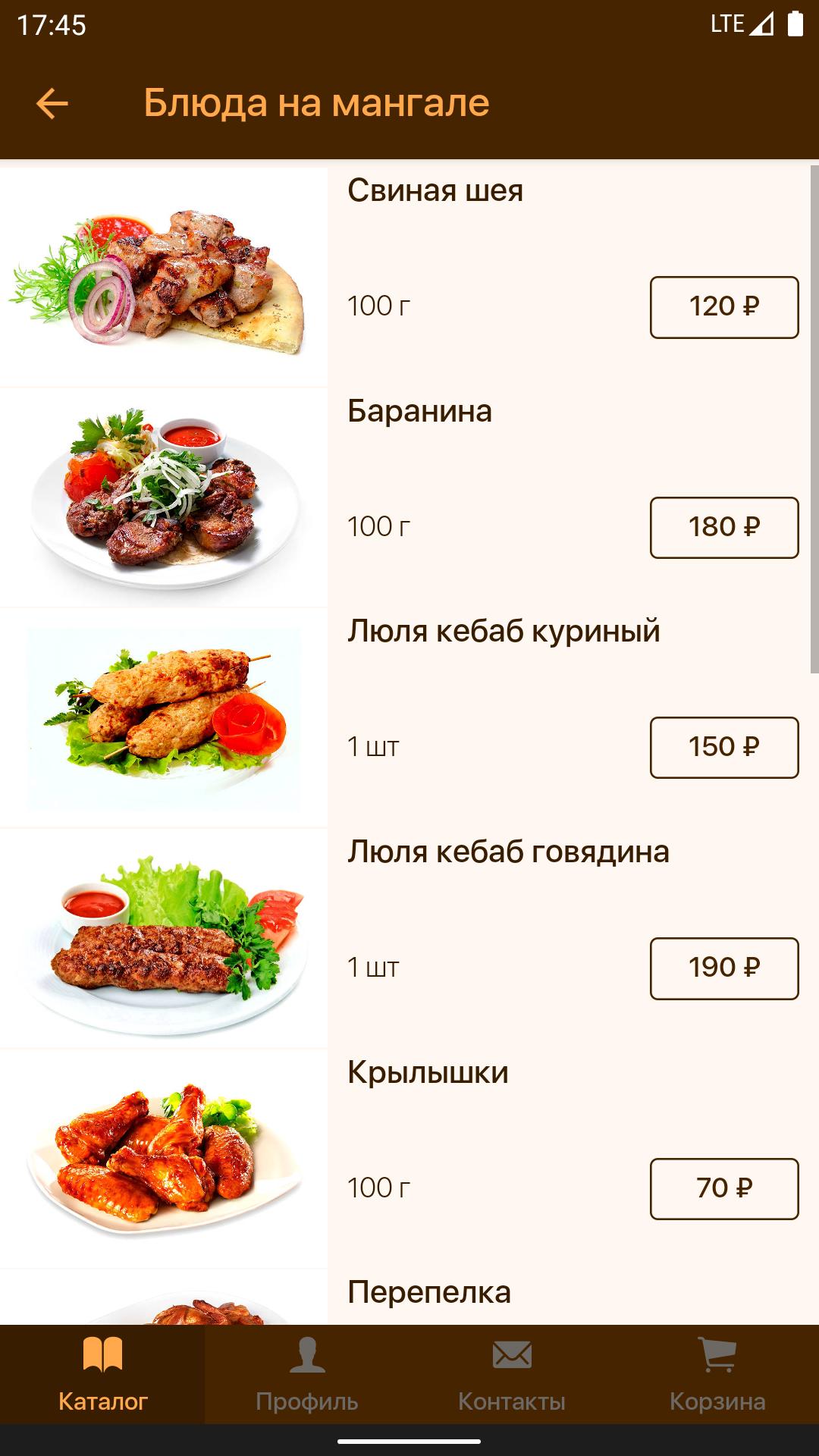Screen dimensions: 819x1456
Task: Tap the 120 ₽ price button for Свиная шея
Action: tap(723, 307)
